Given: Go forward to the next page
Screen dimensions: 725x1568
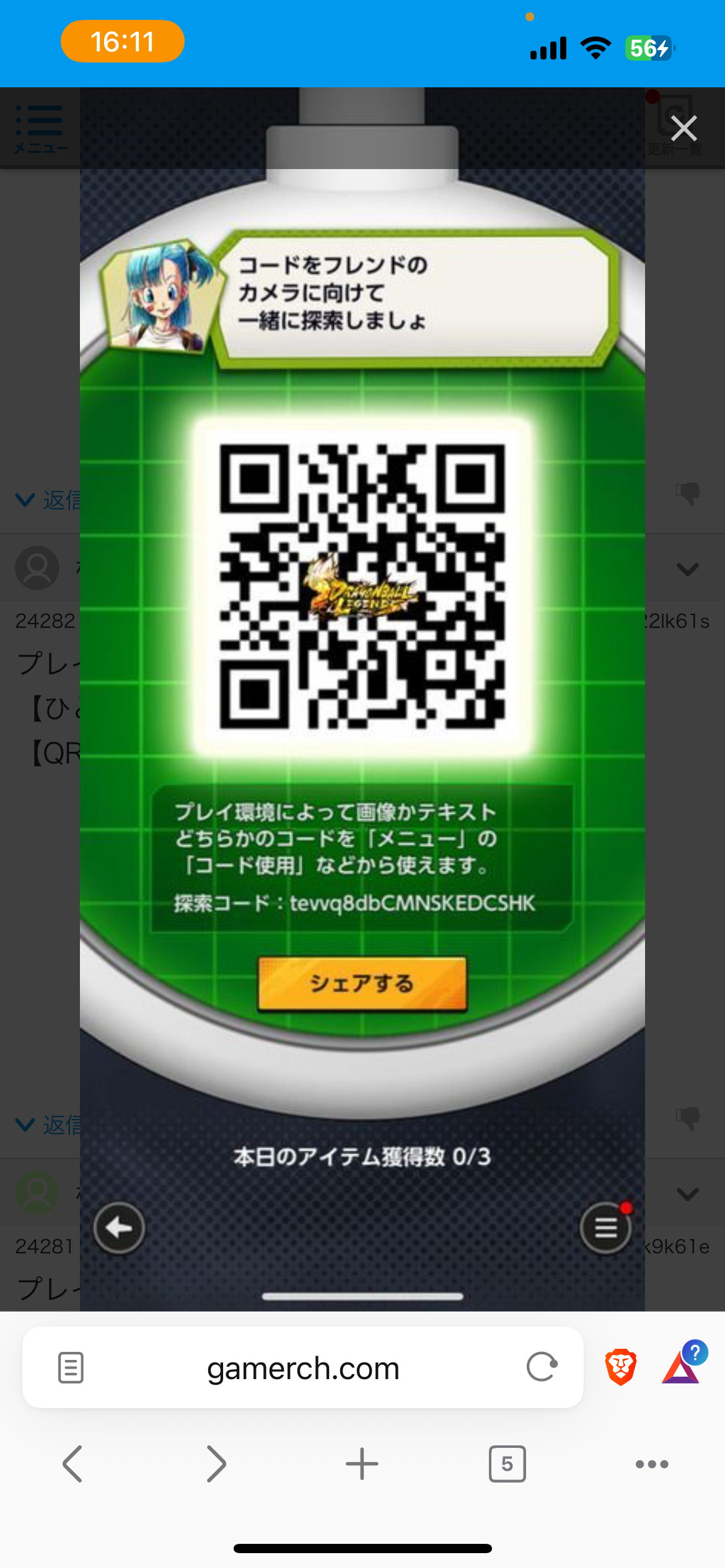Looking at the screenshot, I should [216, 1464].
